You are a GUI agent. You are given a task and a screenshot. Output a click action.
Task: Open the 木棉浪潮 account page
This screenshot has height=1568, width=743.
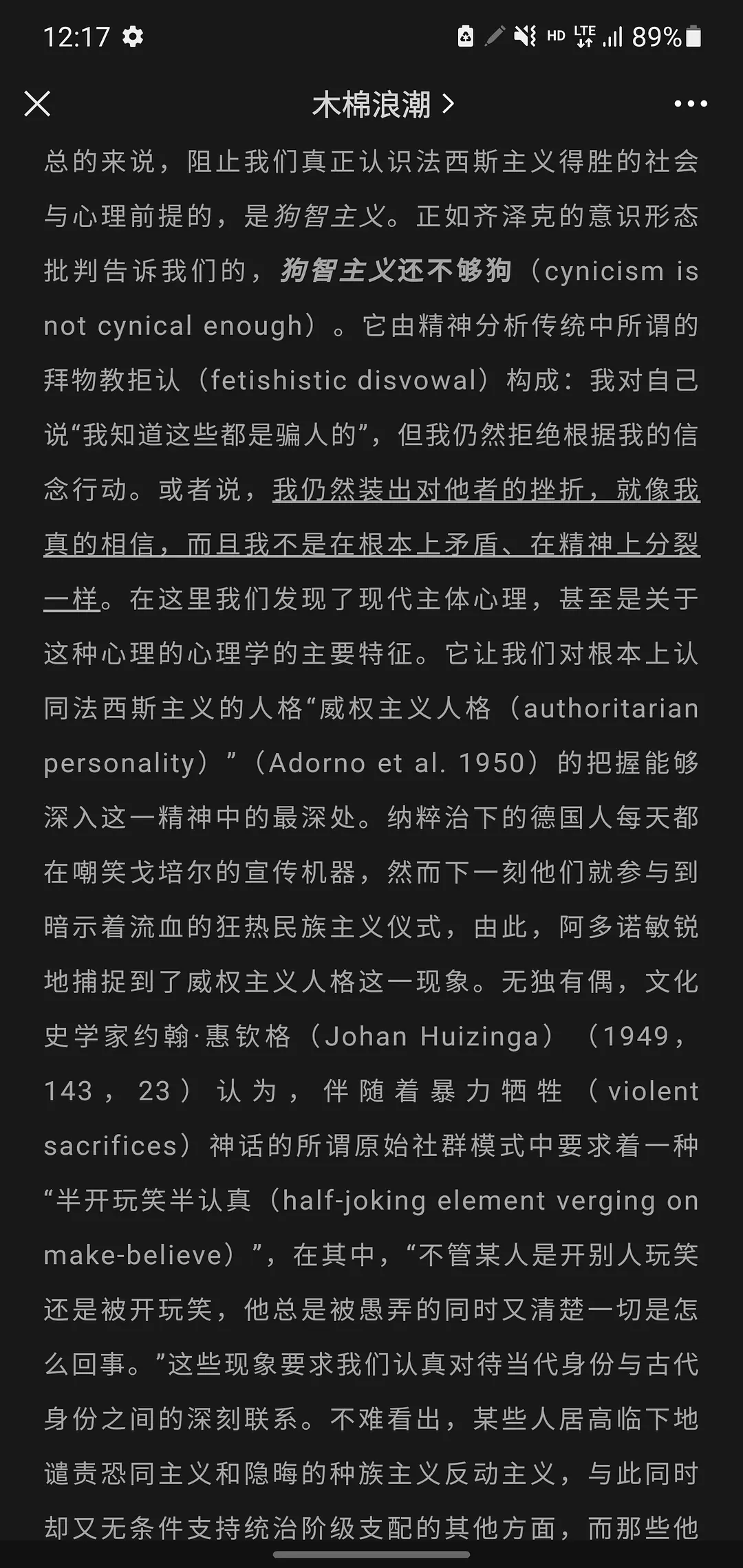pyautogui.click(x=383, y=105)
